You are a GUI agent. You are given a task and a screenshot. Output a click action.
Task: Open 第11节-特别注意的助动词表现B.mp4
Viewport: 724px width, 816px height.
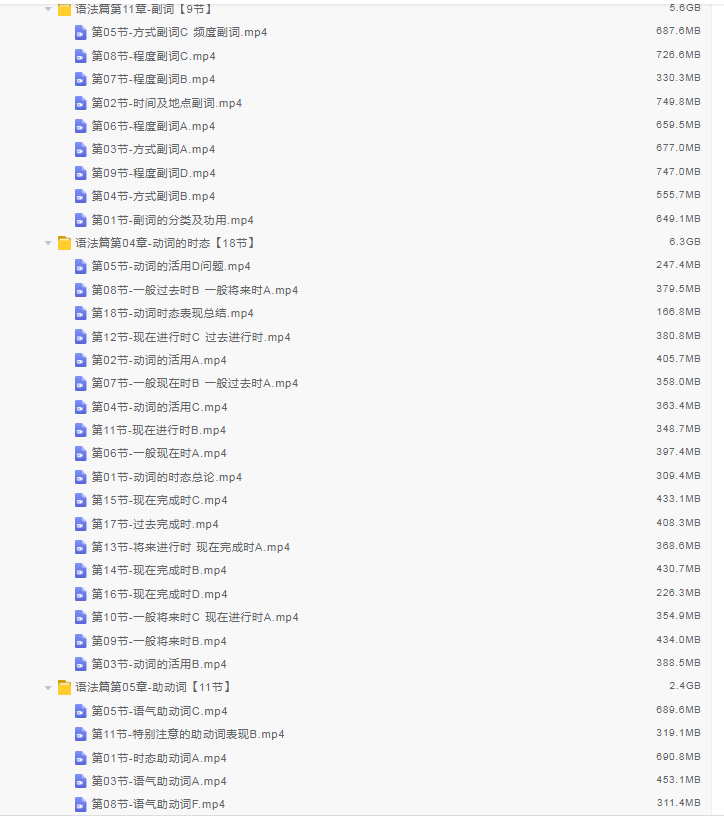coord(187,734)
